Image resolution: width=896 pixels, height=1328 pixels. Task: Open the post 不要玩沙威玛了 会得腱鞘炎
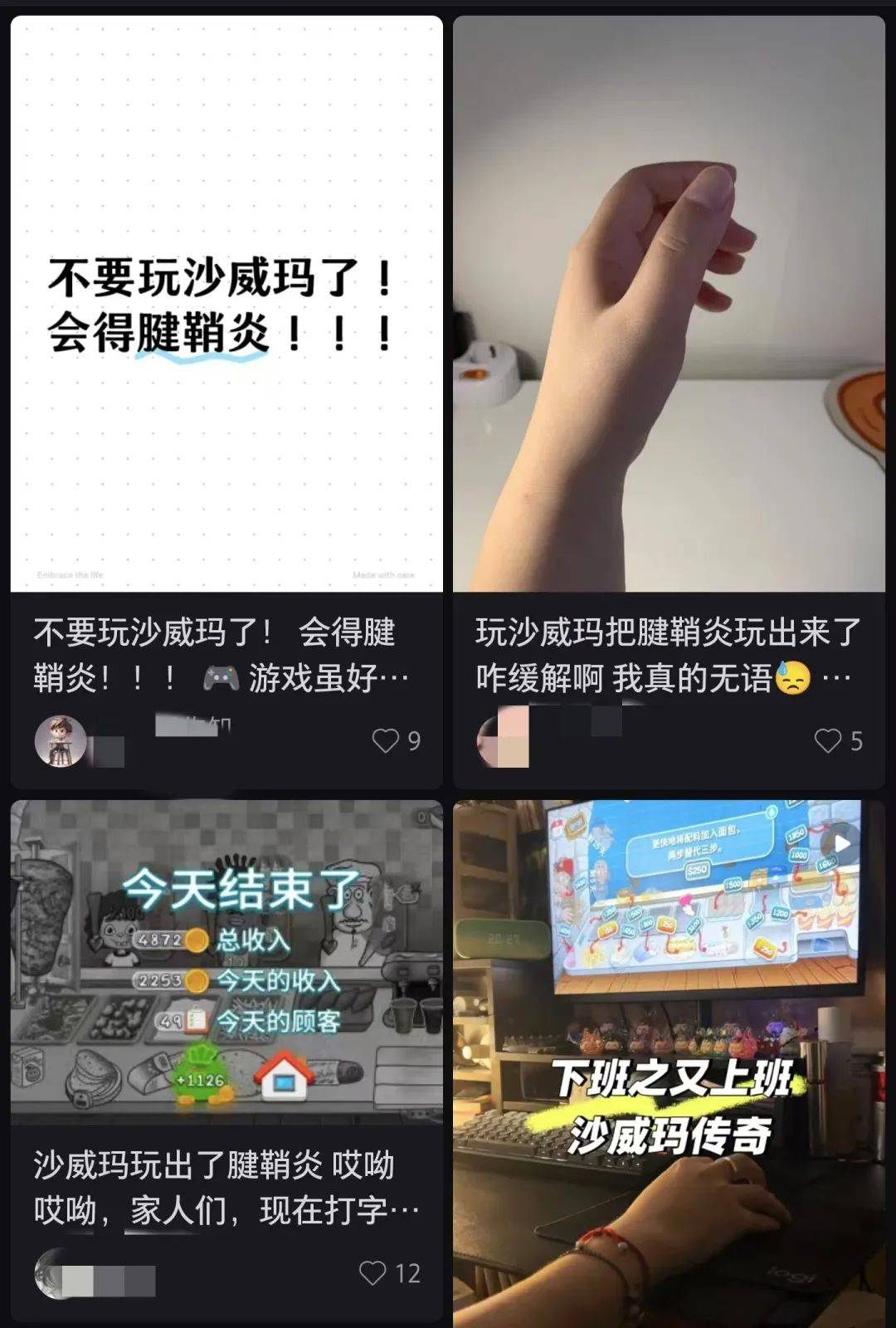click(226, 304)
